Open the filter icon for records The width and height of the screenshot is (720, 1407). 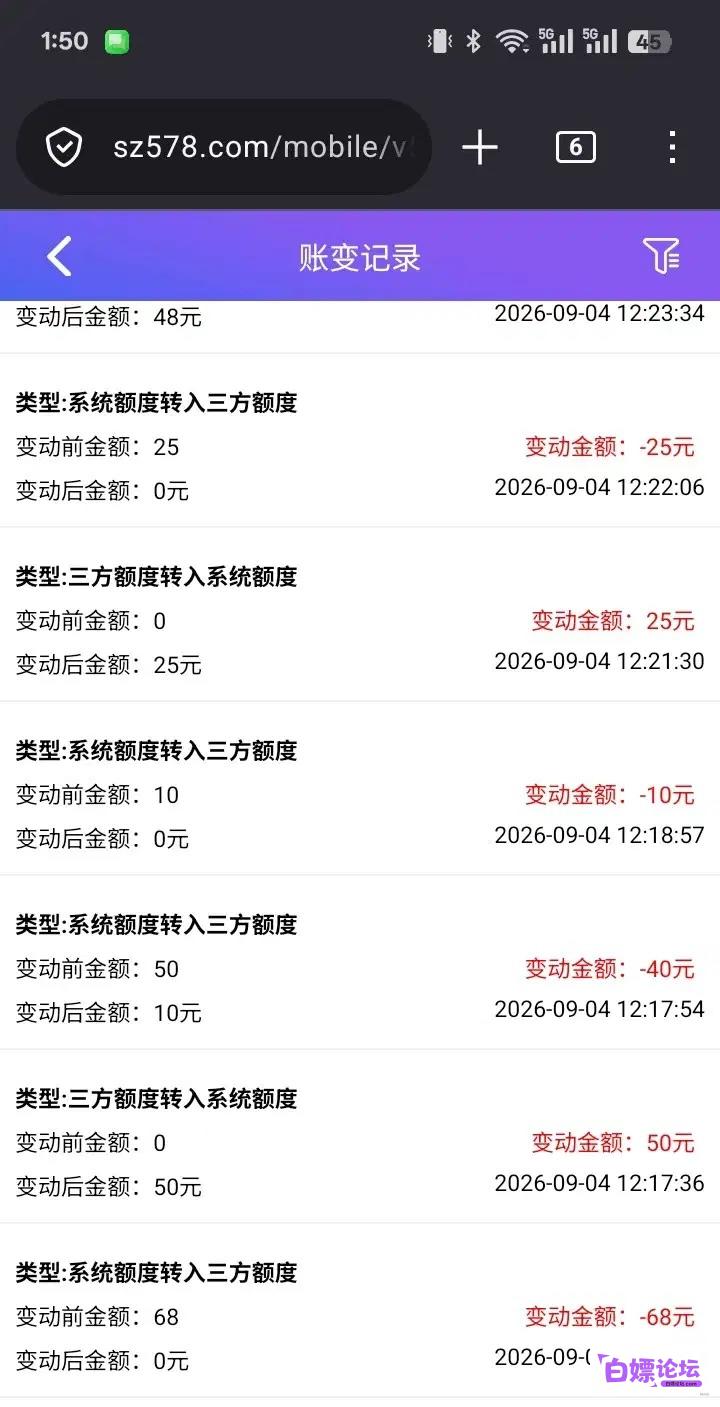click(661, 256)
